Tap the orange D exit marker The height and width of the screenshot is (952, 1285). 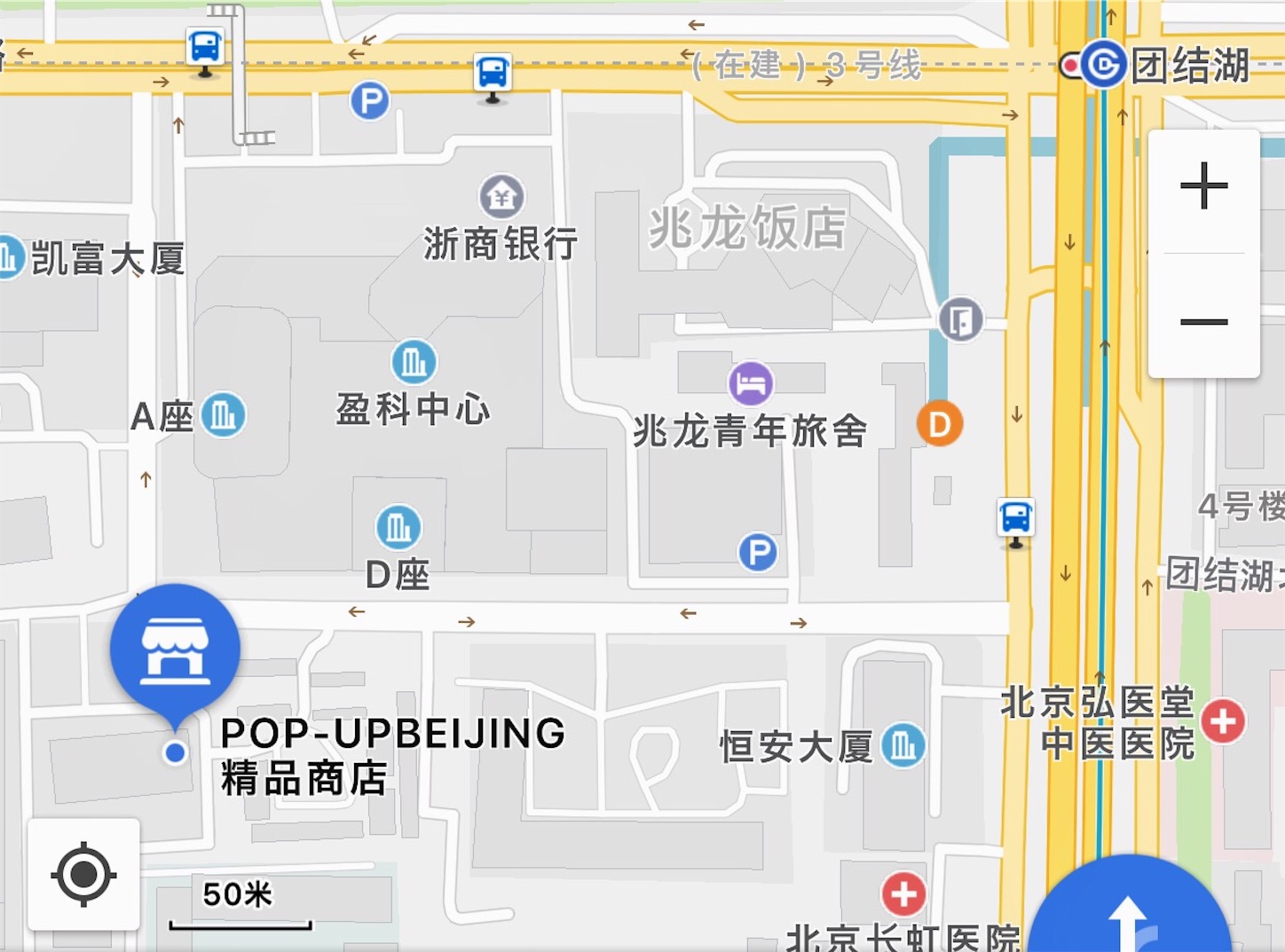pyautogui.click(x=939, y=424)
